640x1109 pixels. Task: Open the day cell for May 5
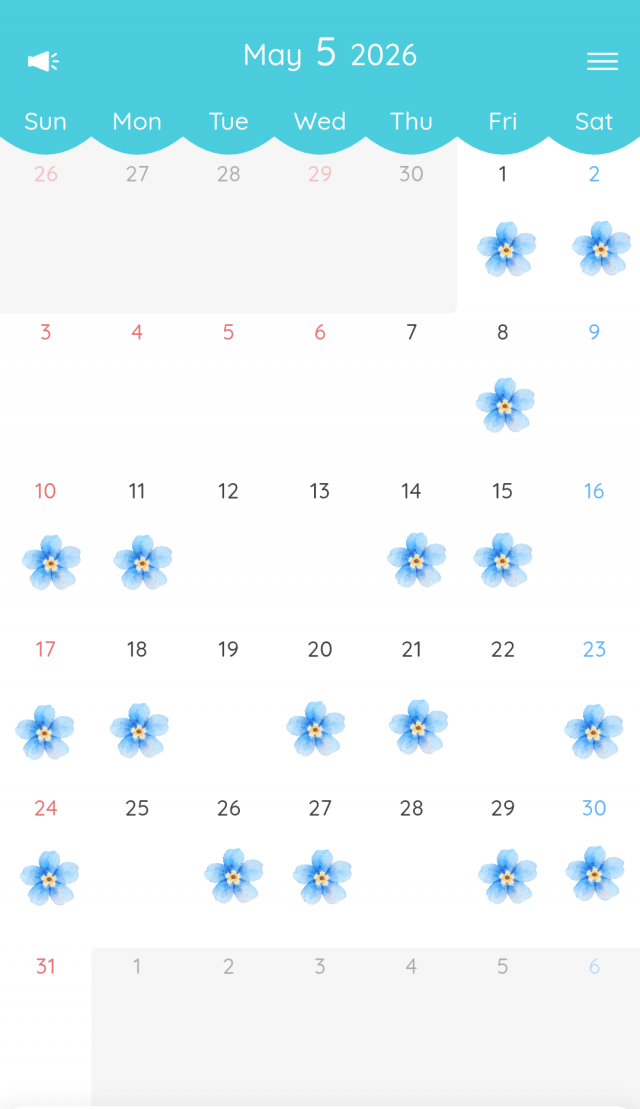228,385
